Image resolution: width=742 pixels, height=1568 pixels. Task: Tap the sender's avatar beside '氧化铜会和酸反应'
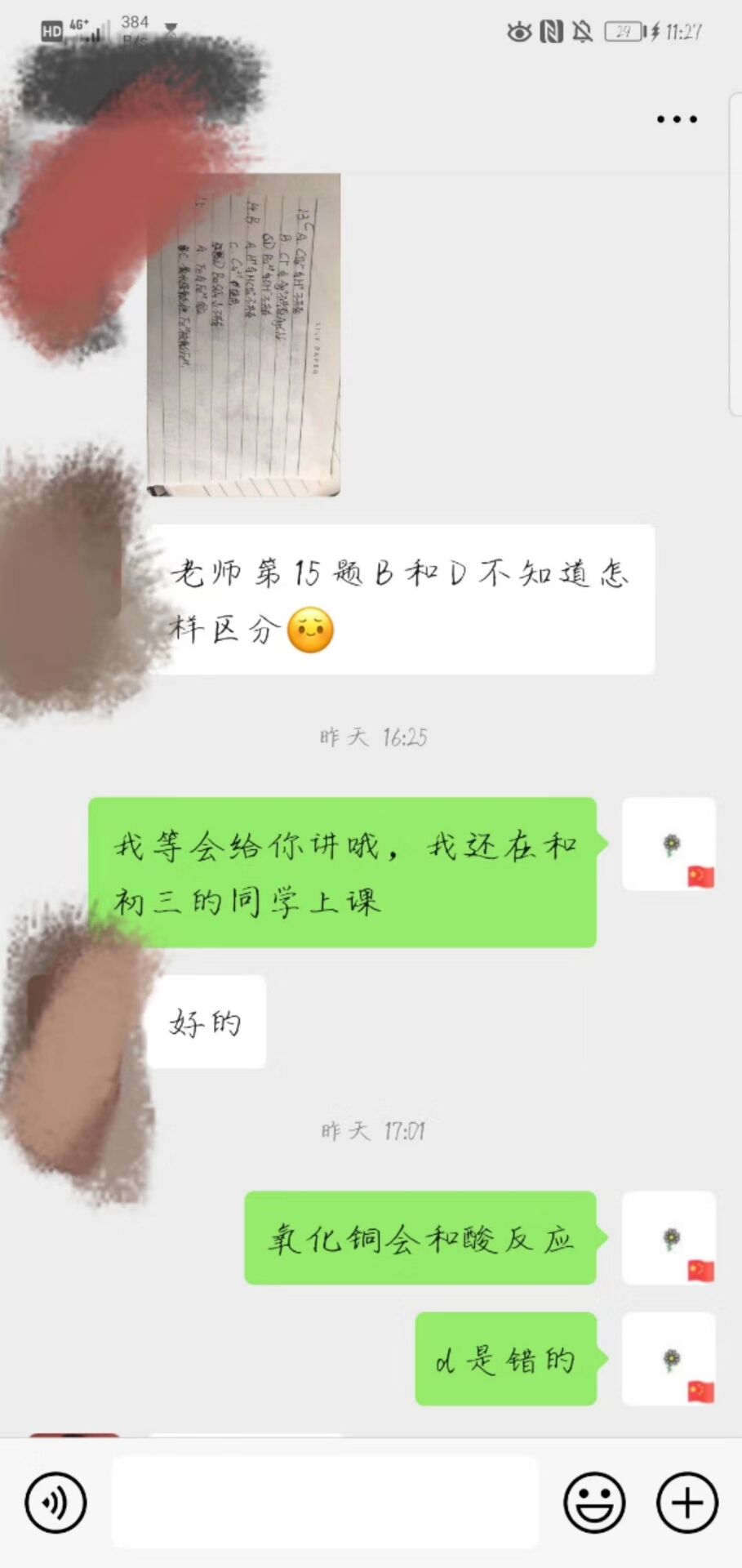669,1237
